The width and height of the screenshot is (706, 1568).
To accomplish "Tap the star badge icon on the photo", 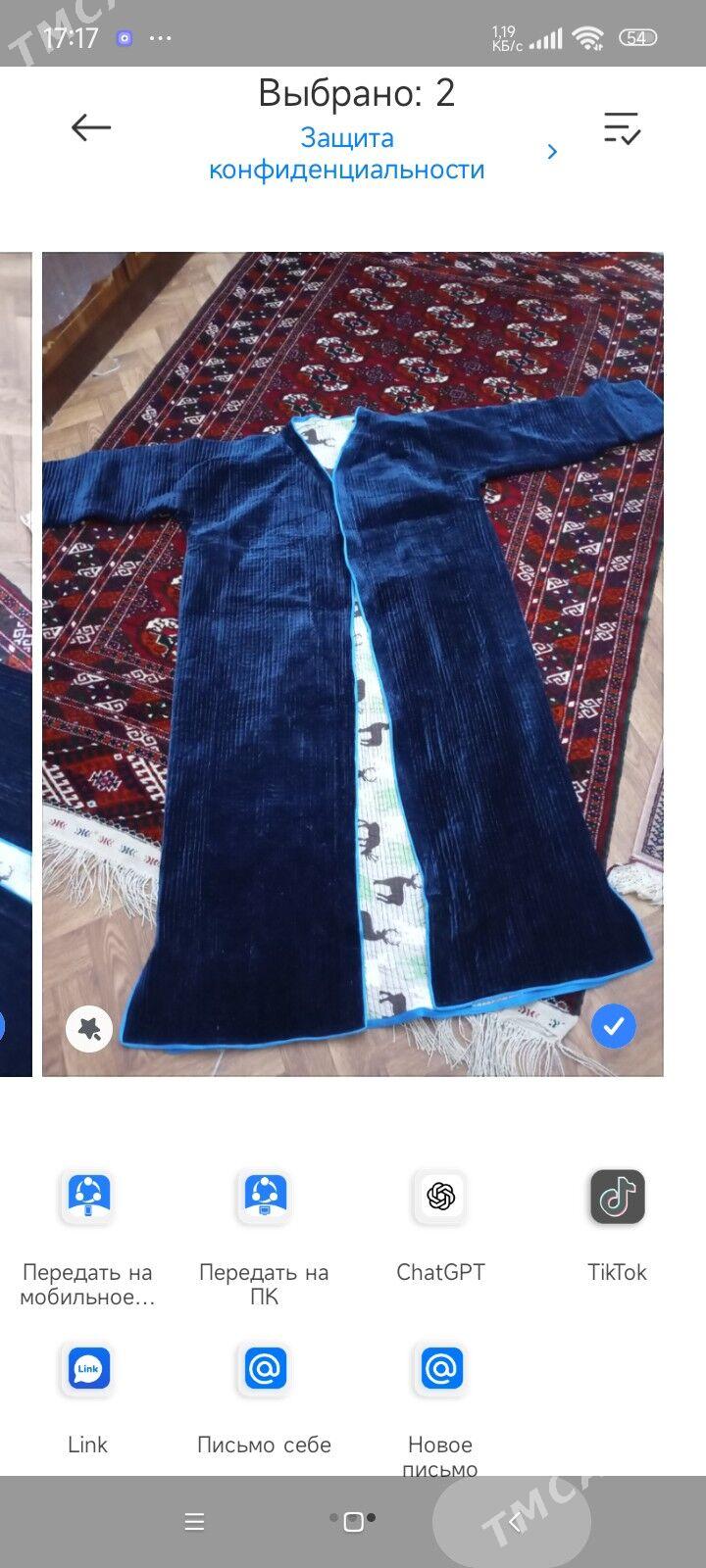I will 89,1029.
